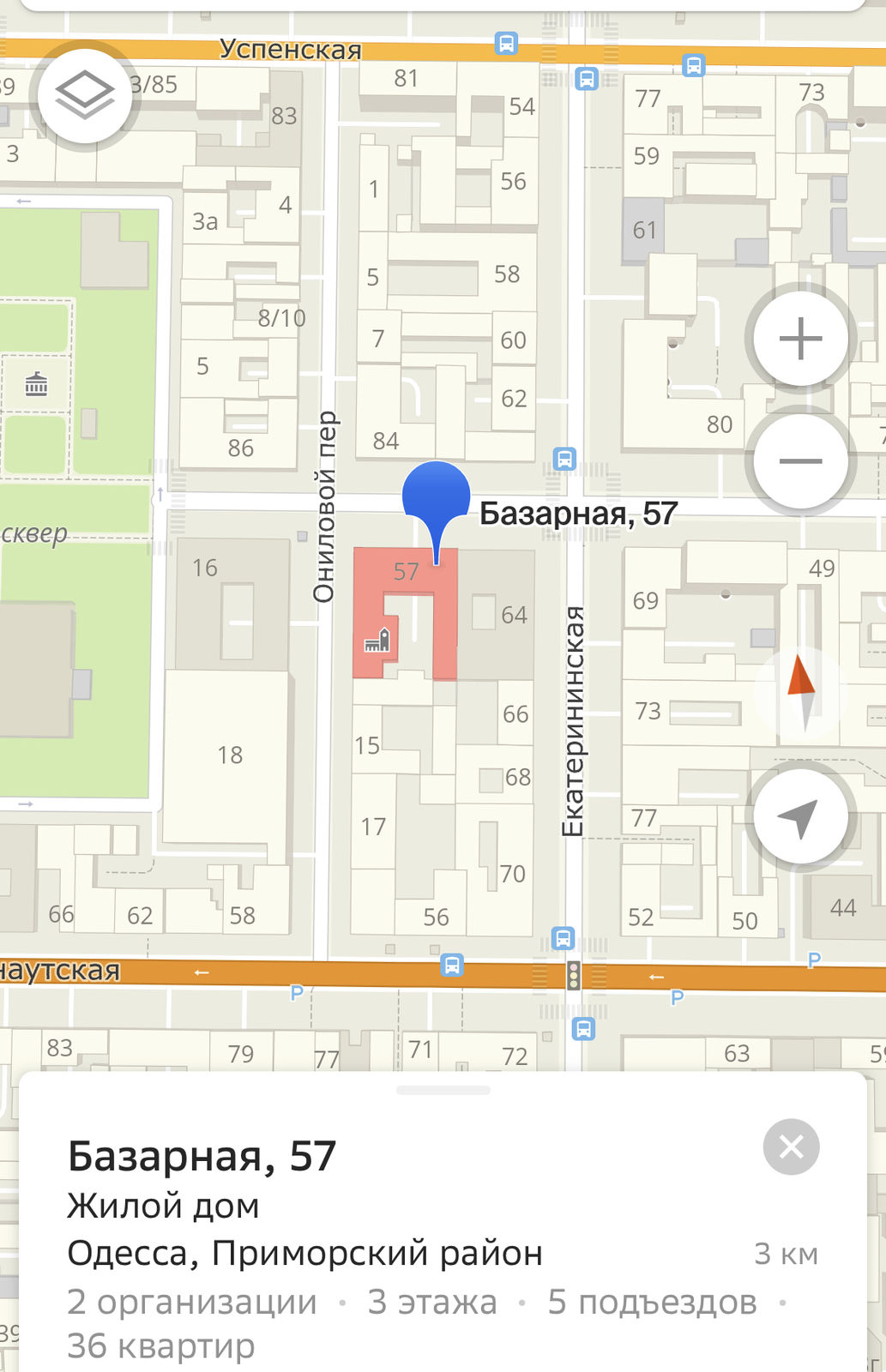The width and height of the screenshot is (886, 1372).
Task: Select the museum icon in the park
Action: (x=36, y=384)
